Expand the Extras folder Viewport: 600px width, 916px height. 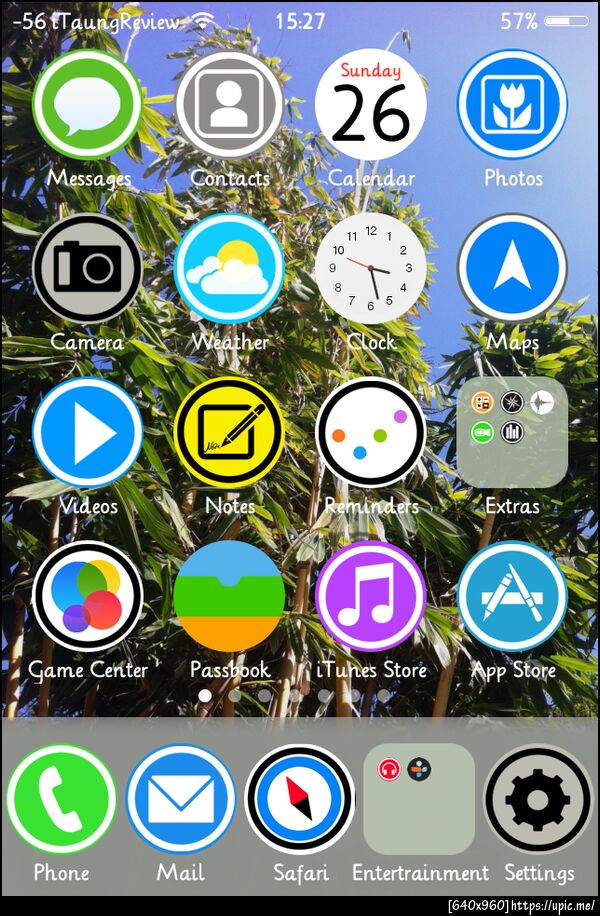pos(512,432)
